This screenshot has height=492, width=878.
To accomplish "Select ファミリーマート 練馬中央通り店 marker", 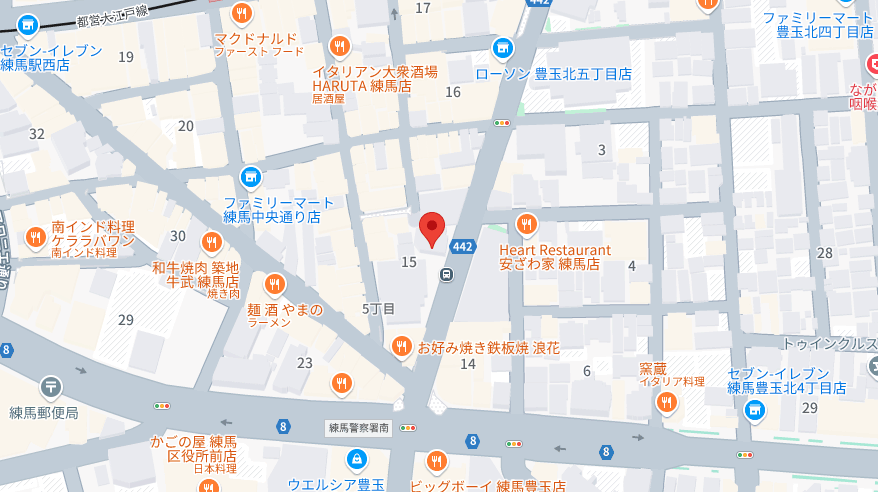I will (x=250, y=177).
